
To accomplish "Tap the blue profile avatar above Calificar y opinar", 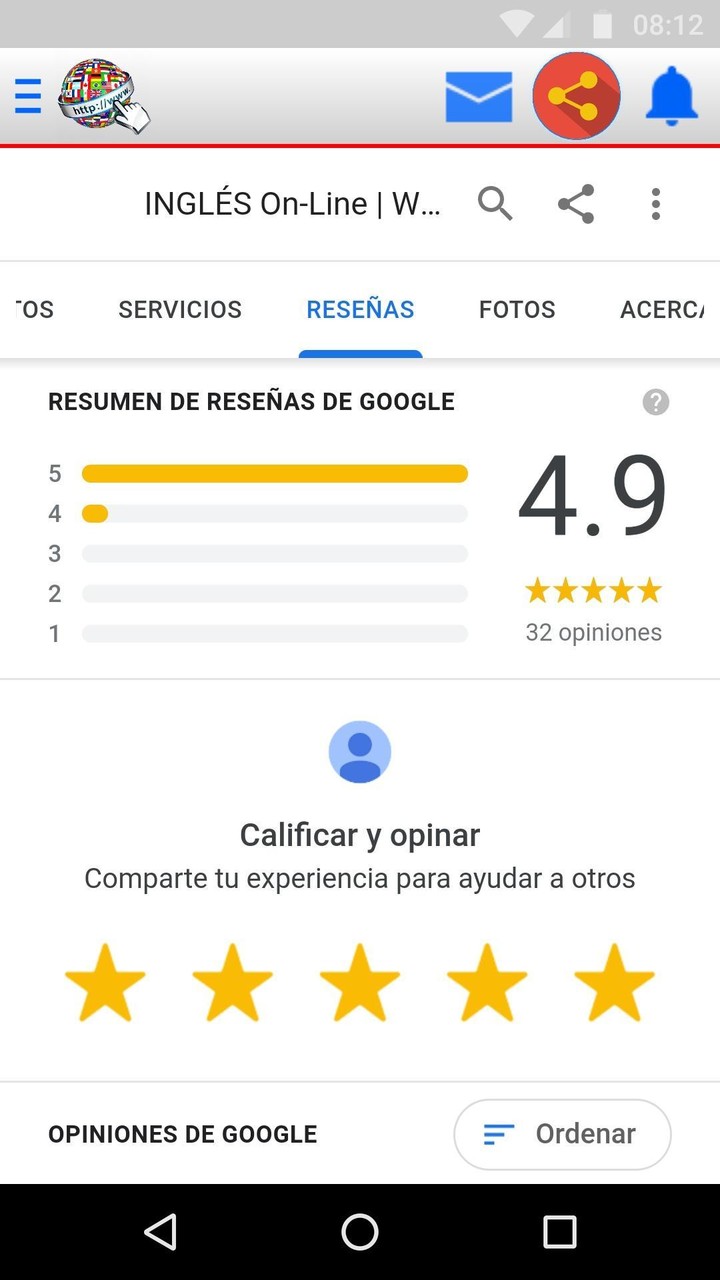I will (360, 751).
